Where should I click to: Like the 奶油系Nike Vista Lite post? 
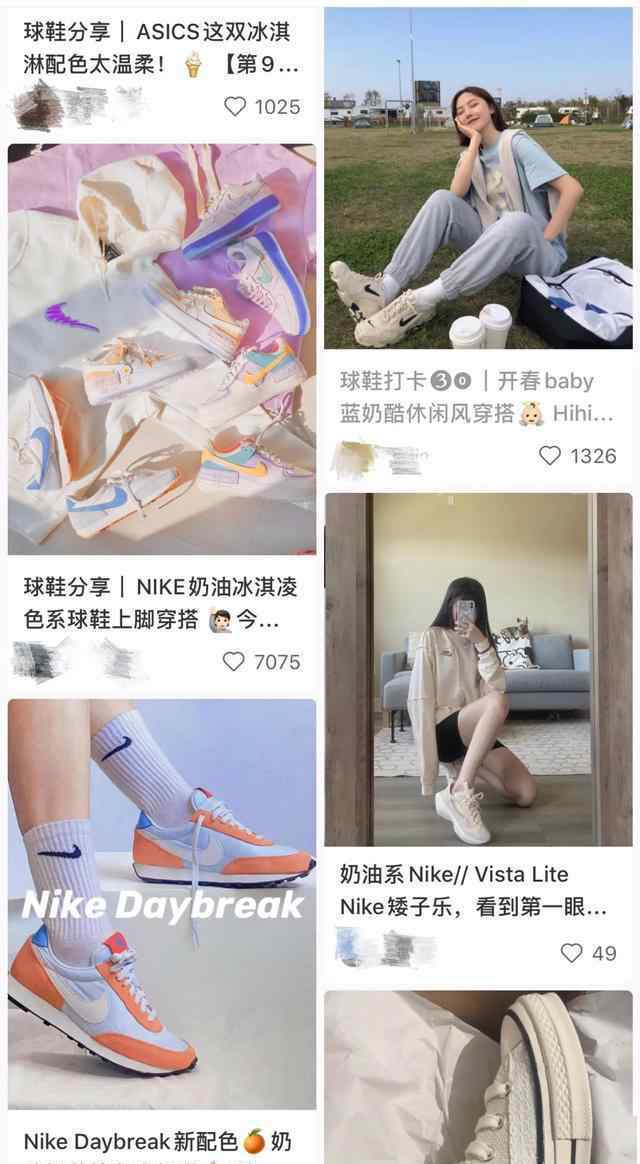[571, 952]
